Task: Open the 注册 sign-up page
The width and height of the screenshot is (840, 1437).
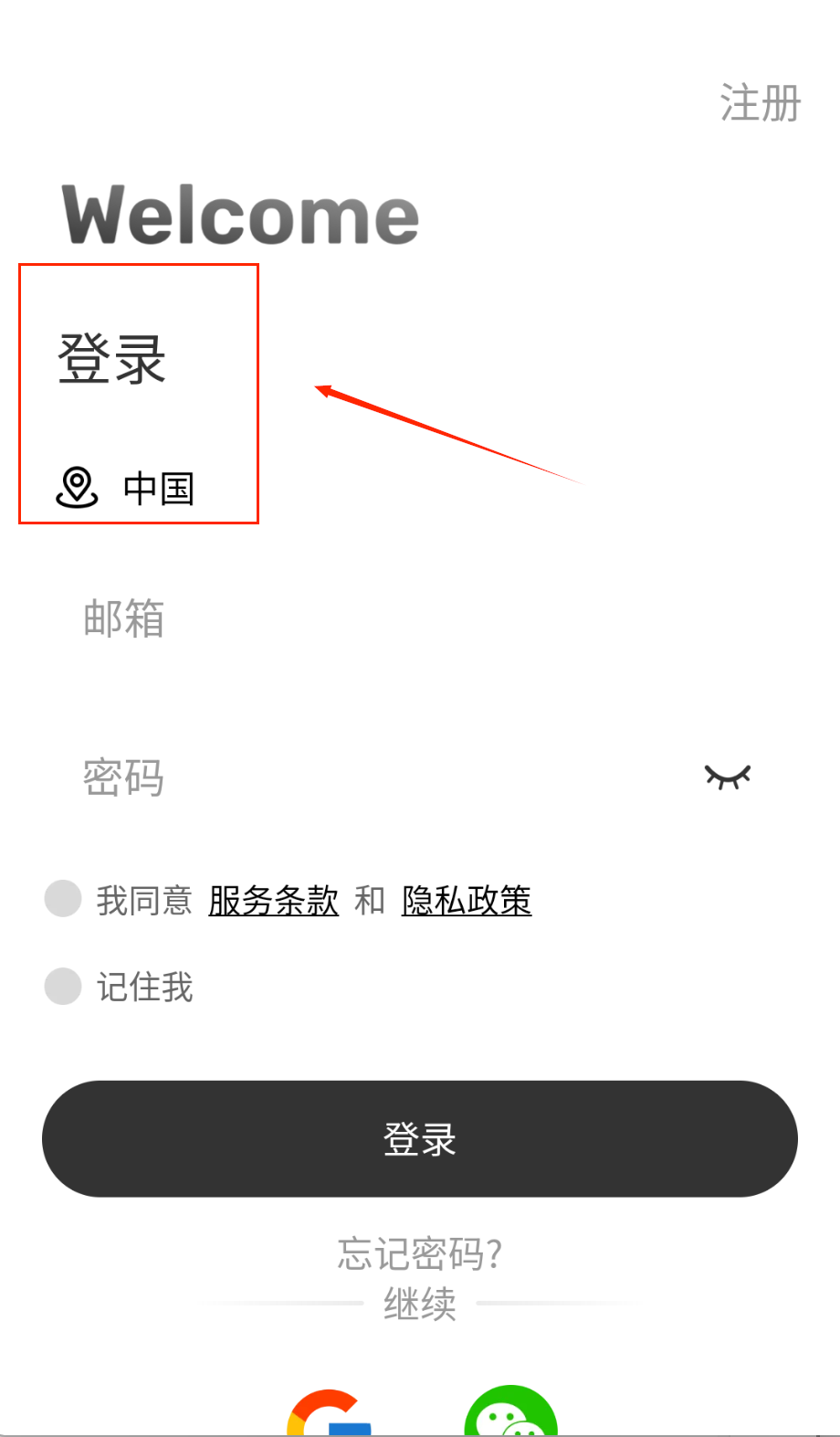Action: pyautogui.click(x=760, y=103)
